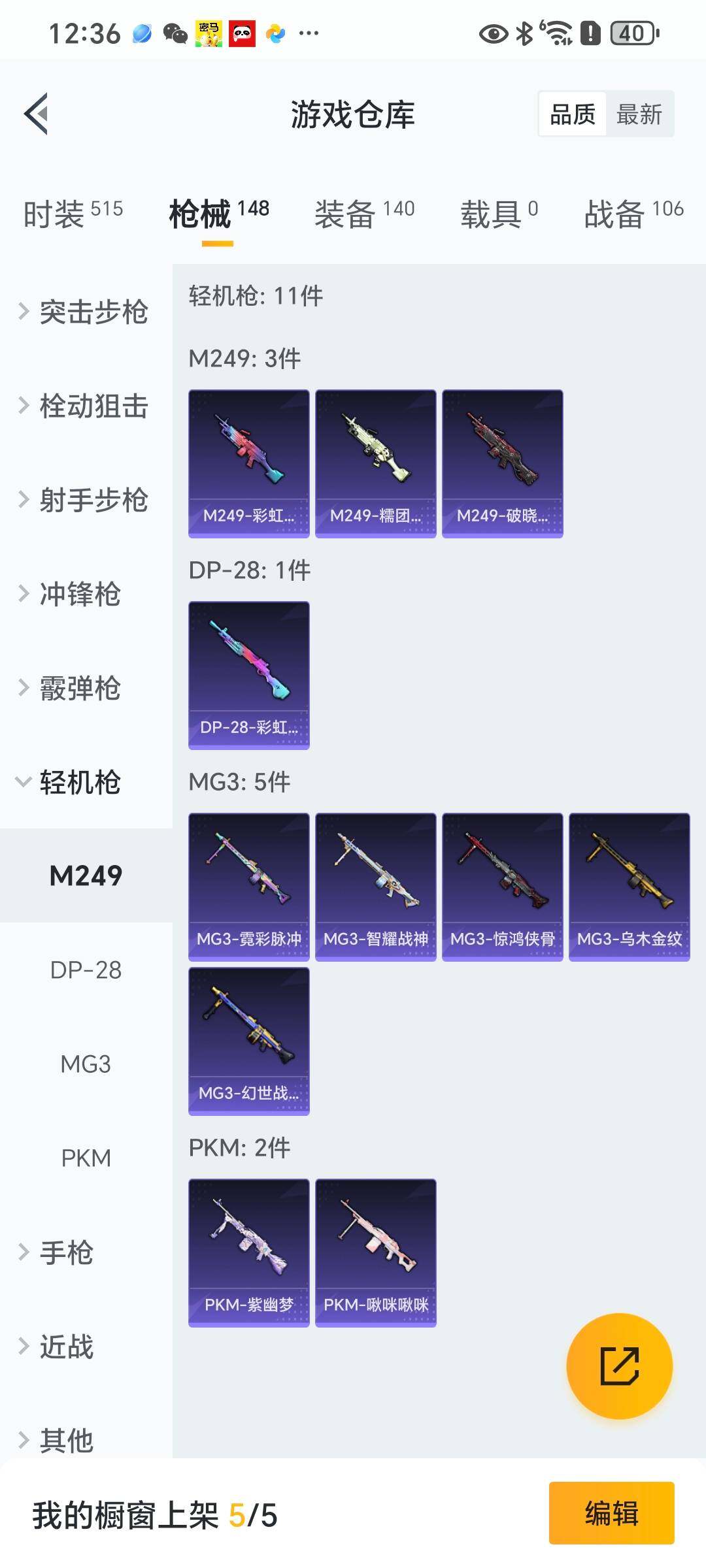Switch to the 装备 tab
Image resolution: width=706 pixels, height=1568 pixels.
364,214
